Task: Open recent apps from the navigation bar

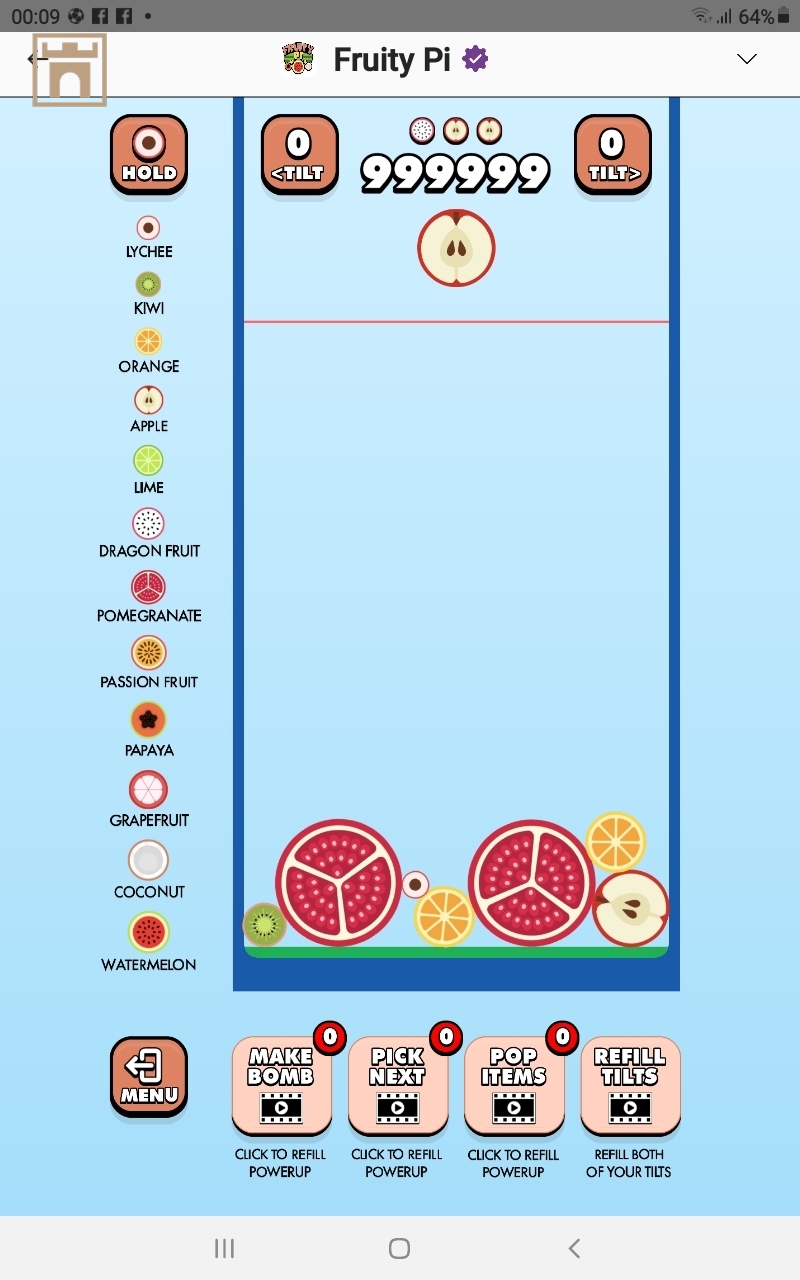Action: (224, 1248)
